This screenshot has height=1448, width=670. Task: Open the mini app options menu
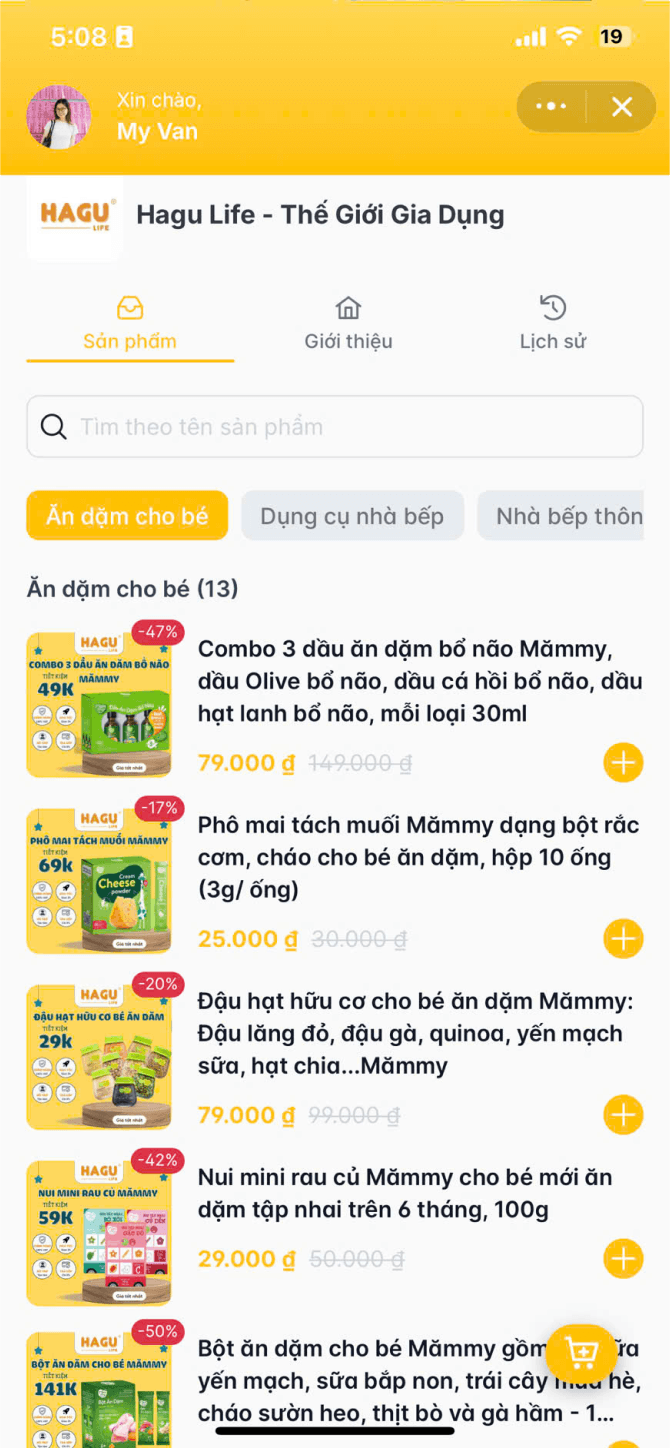(x=551, y=107)
